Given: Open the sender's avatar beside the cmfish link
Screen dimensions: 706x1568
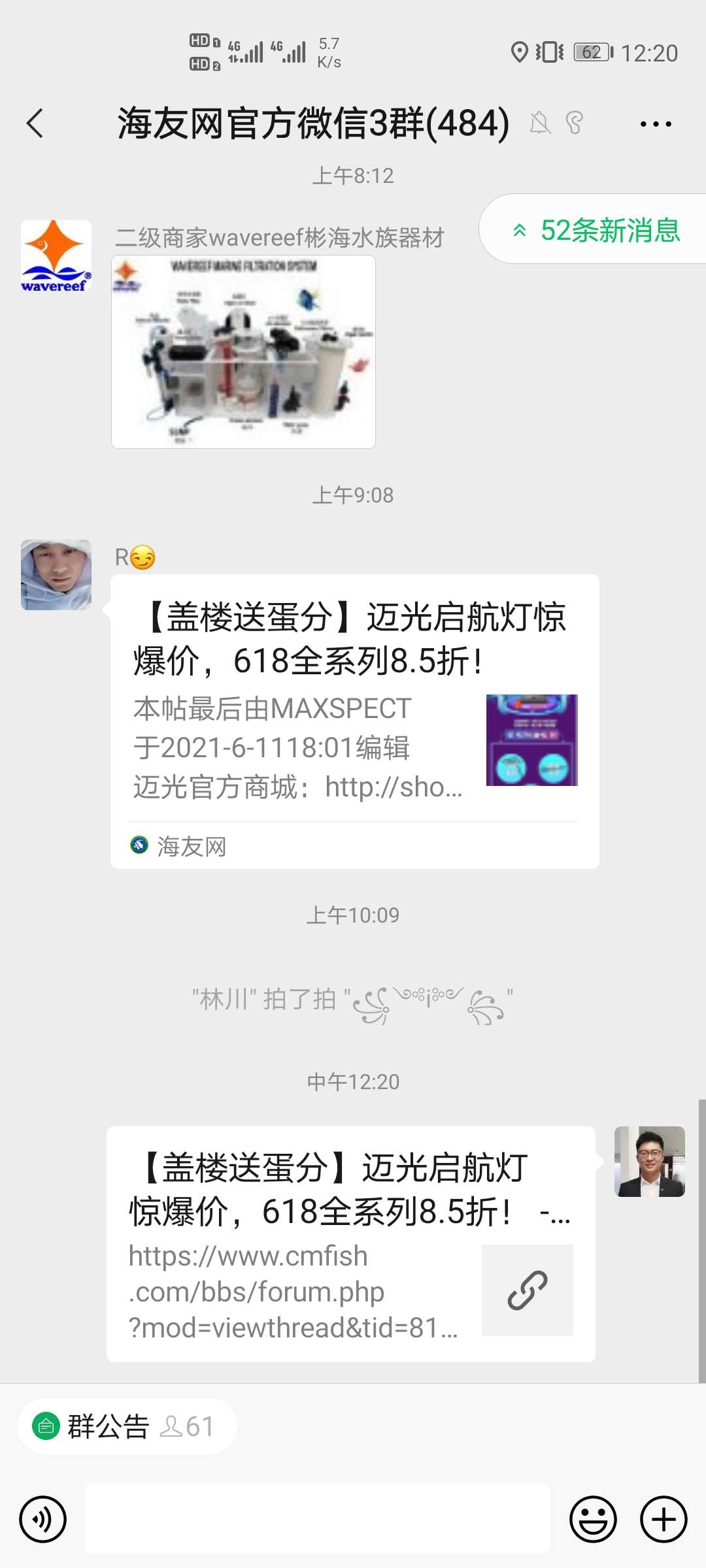Looking at the screenshot, I should point(649,1162).
